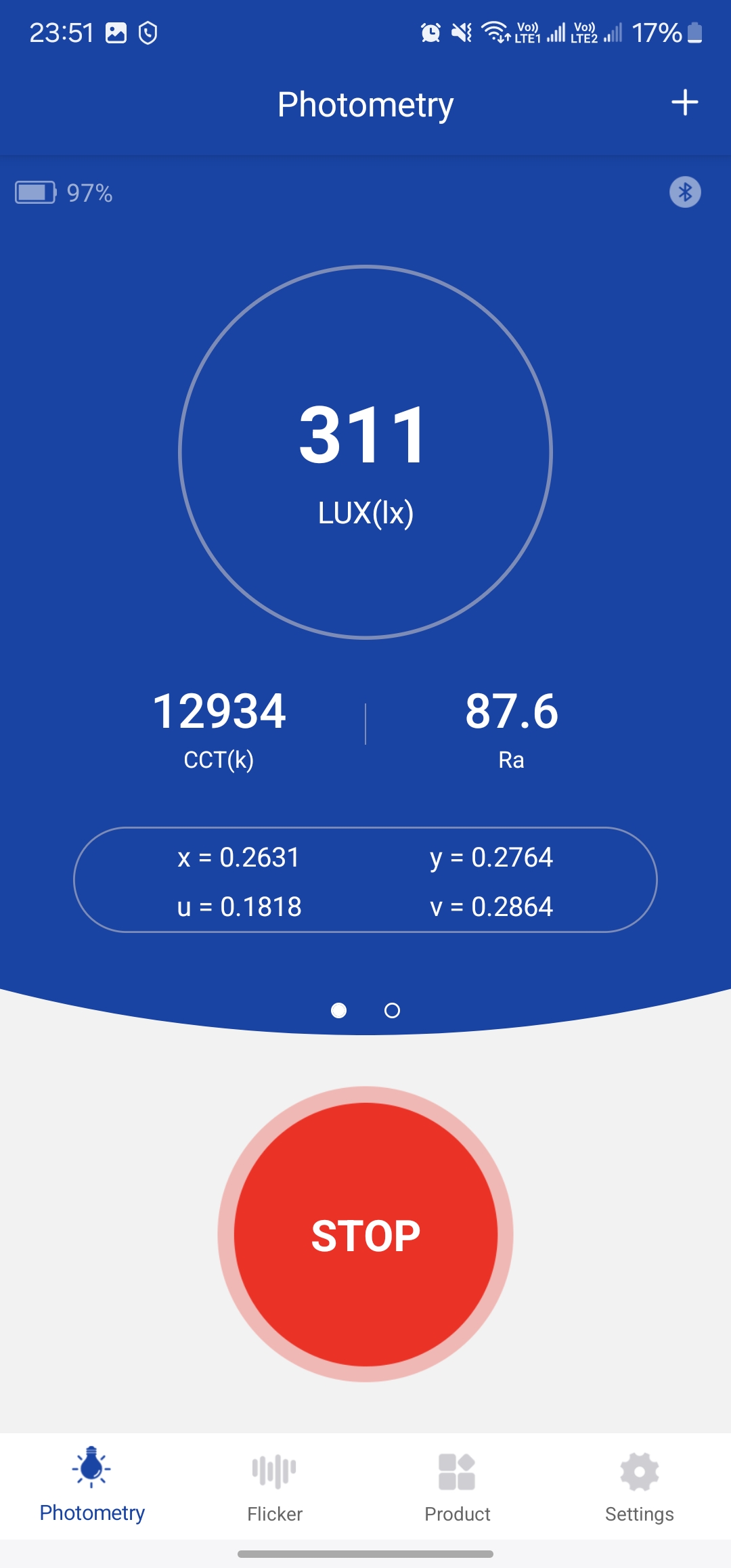Screen dimensions: 731x1568
Task: Tap the plus icon in the header
Action: 684,103
